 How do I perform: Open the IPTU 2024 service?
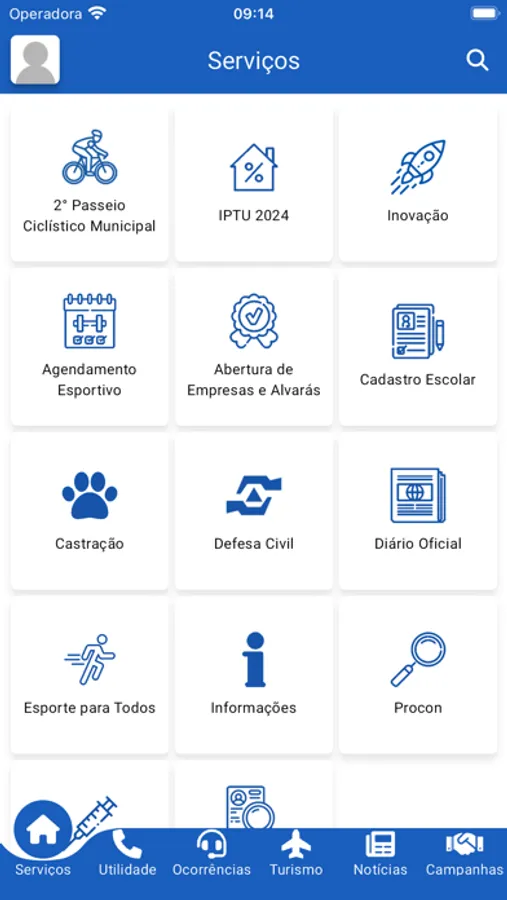click(254, 184)
